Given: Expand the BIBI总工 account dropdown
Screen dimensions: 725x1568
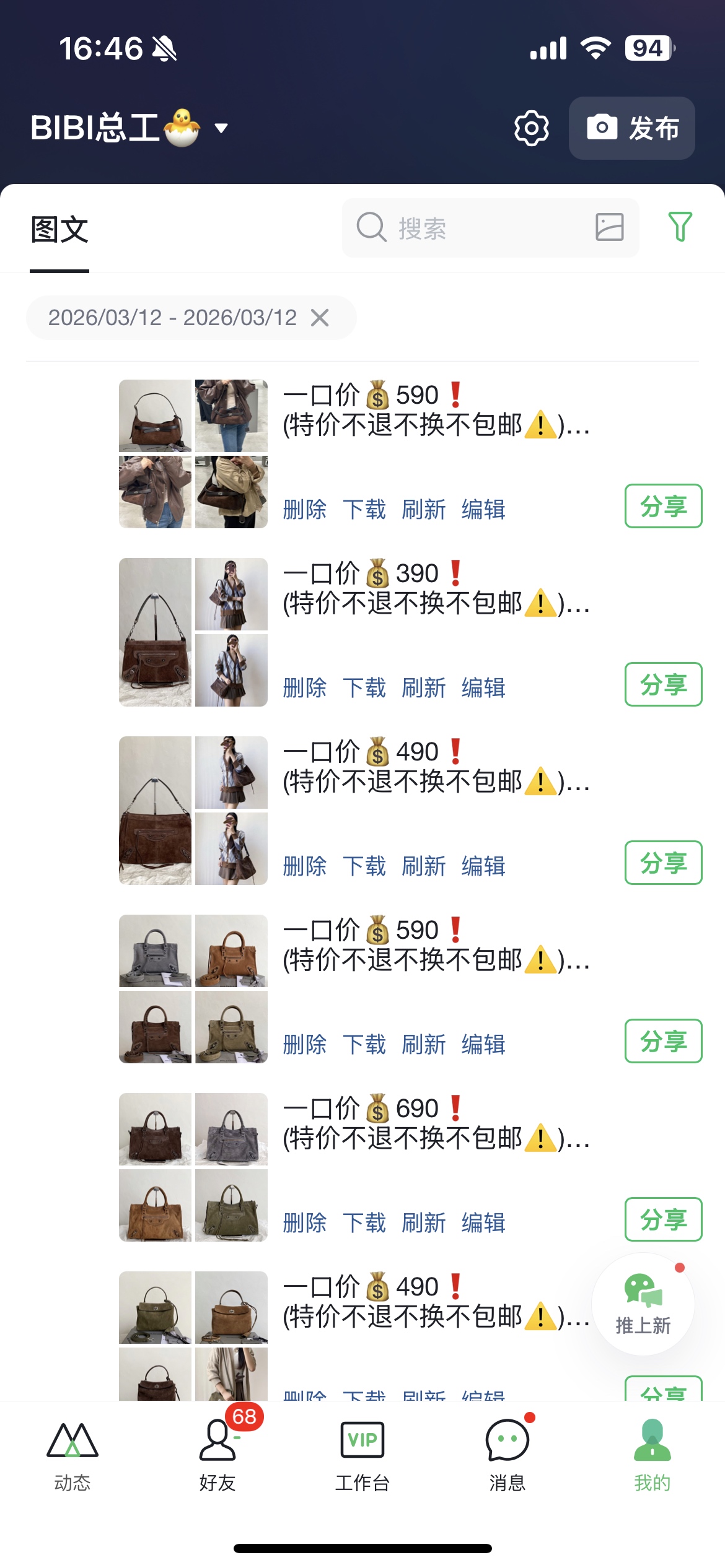Looking at the screenshot, I should click(221, 128).
